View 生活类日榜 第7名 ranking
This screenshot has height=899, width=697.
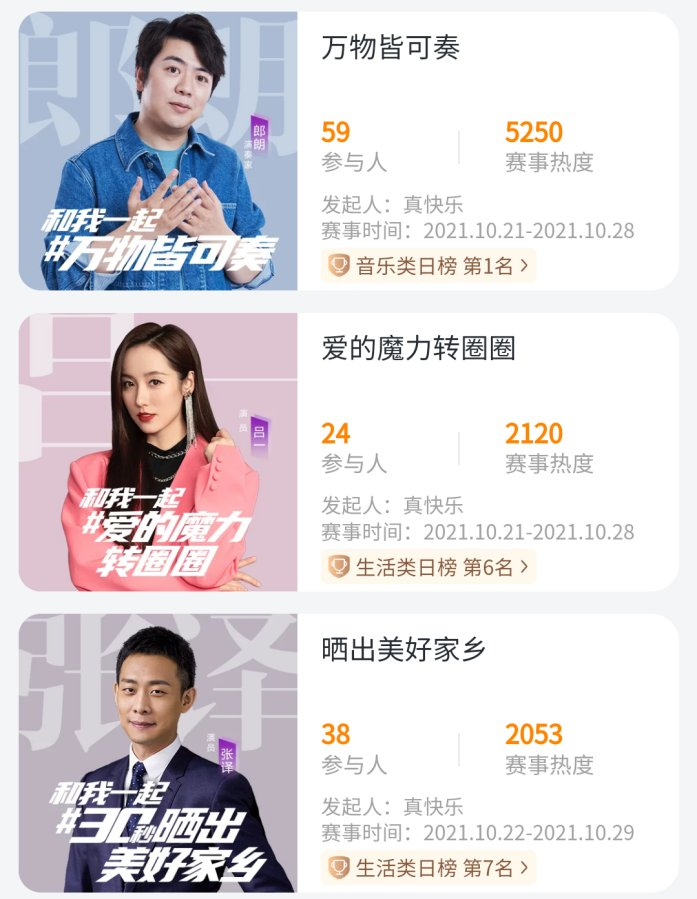pos(429,867)
